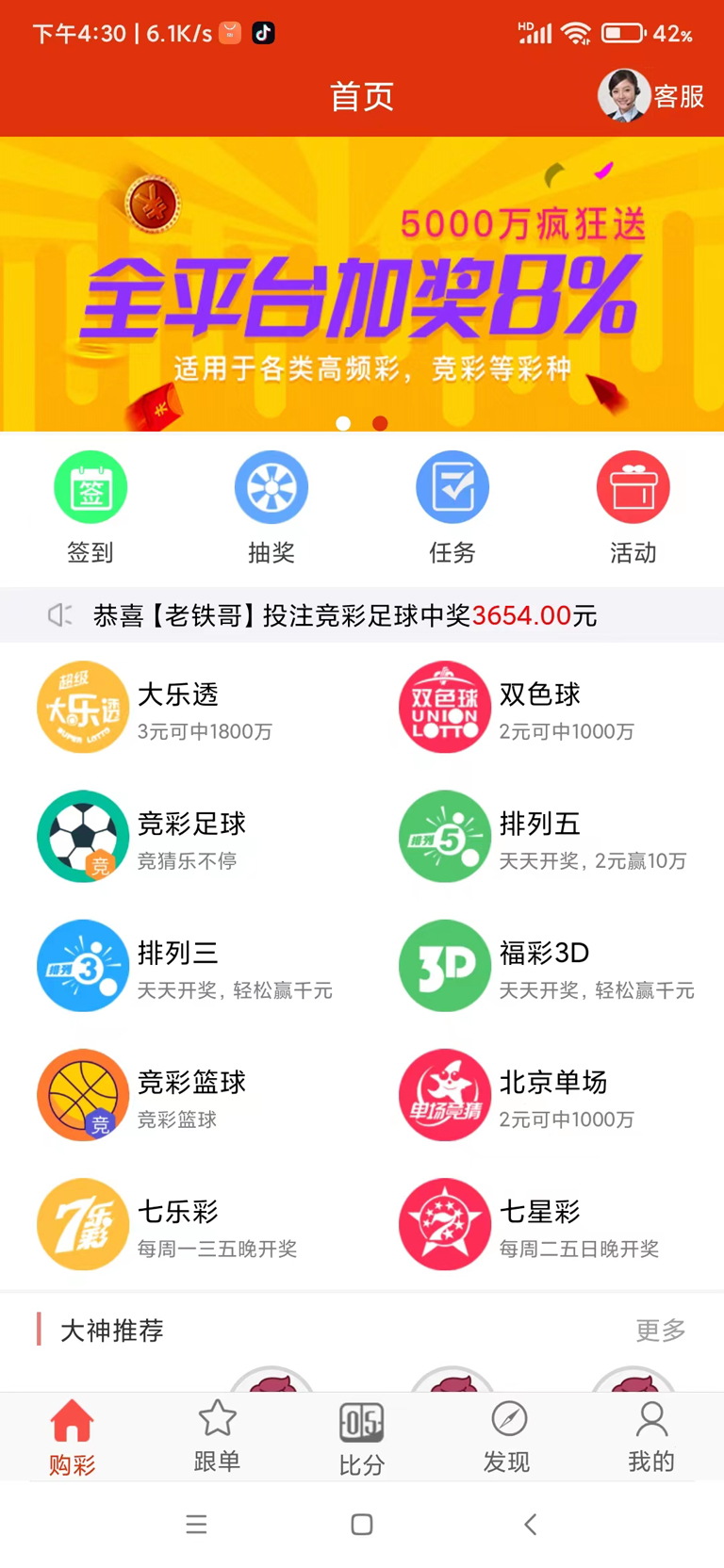
Task: Open the 全平台加奖8% promo banner
Action: coord(362,285)
